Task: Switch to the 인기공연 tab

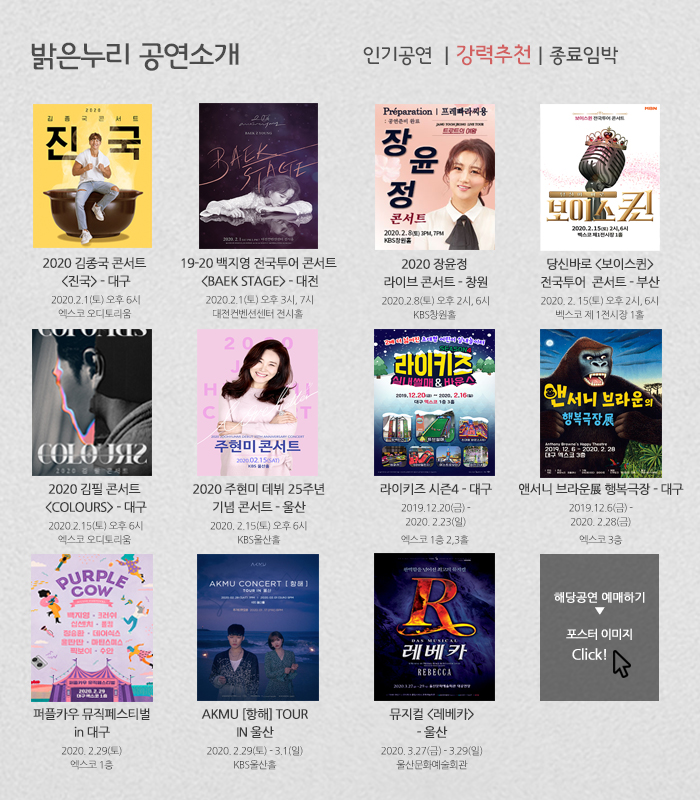Action: click(397, 55)
